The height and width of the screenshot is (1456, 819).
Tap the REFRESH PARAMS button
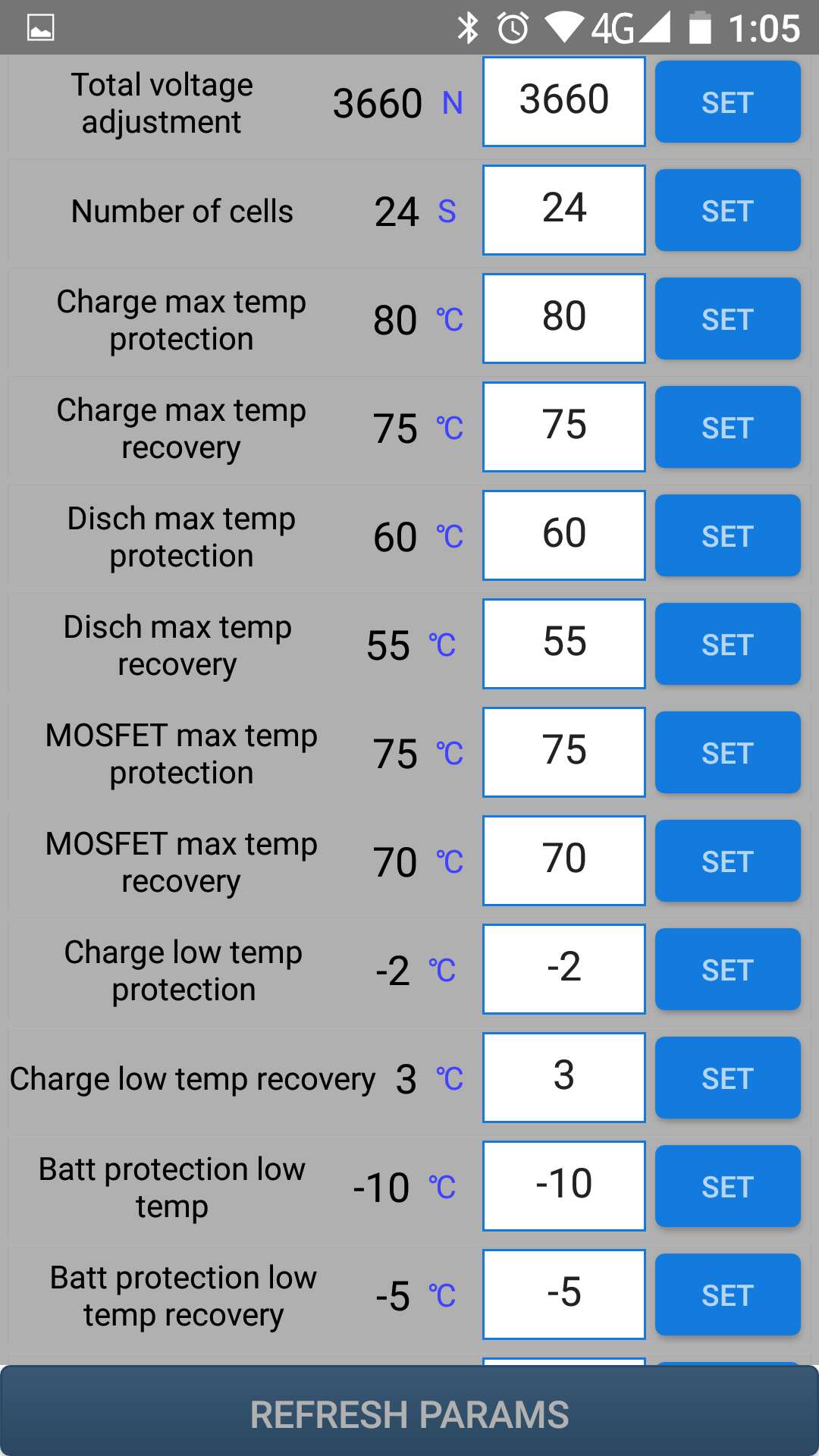click(x=409, y=1414)
